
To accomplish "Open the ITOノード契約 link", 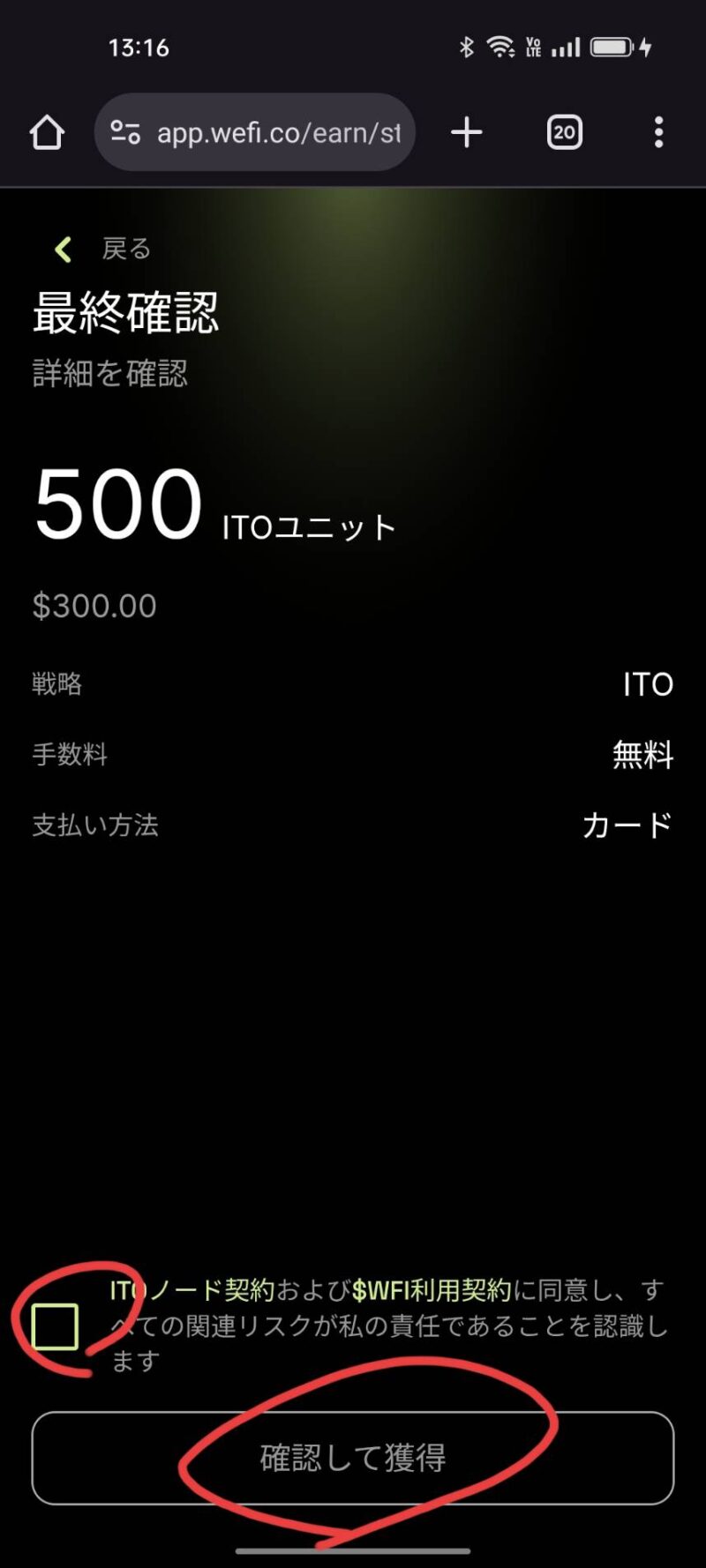I will pos(192,1290).
